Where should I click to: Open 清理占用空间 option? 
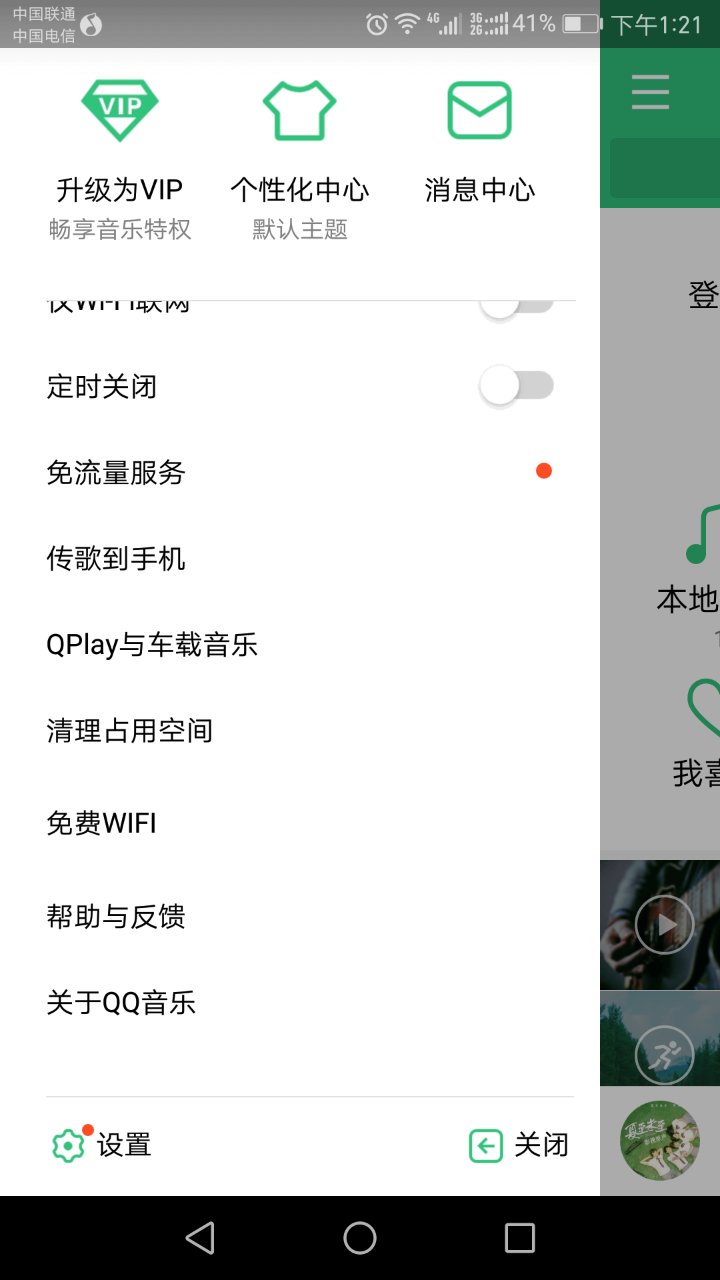pos(127,730)
